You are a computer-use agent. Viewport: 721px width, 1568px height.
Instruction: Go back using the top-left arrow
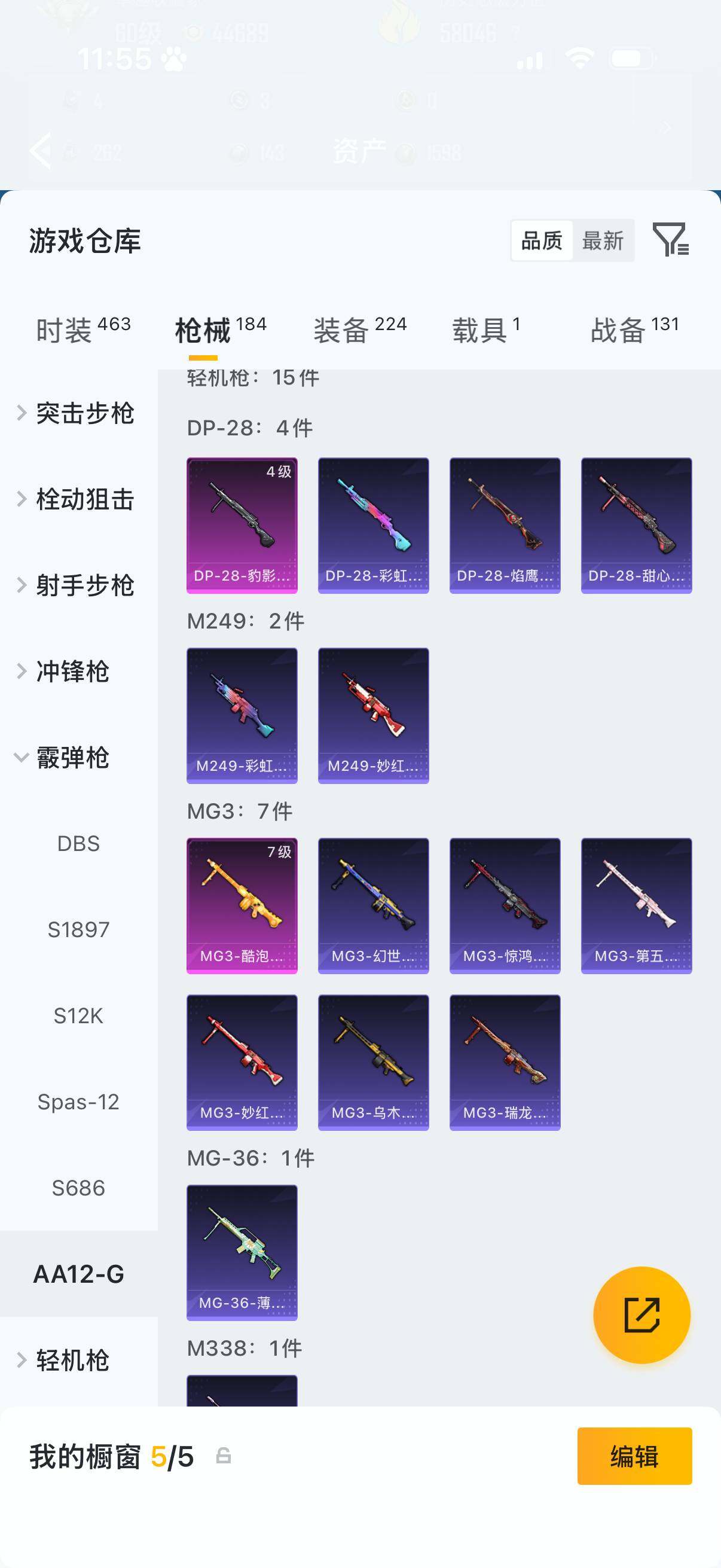40,150
